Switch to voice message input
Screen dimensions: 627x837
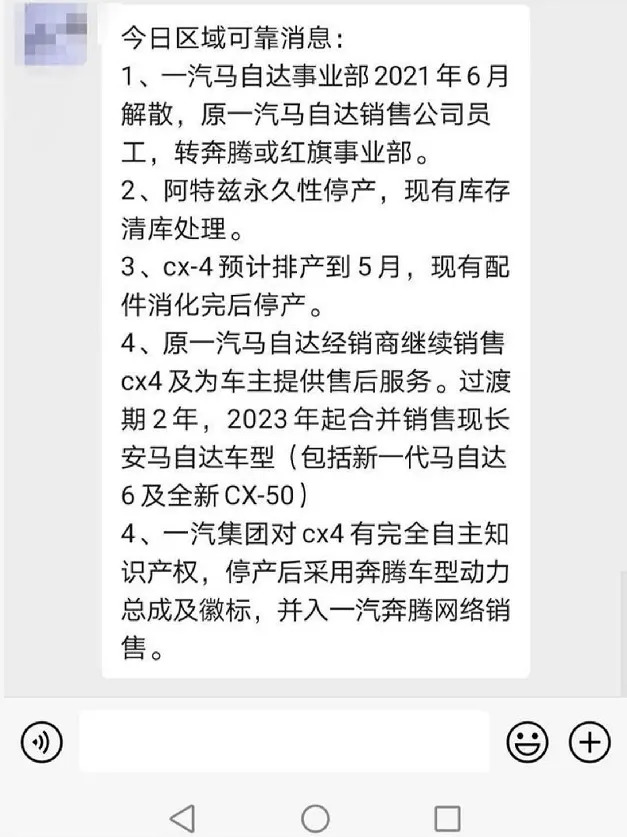pos(41,741)
